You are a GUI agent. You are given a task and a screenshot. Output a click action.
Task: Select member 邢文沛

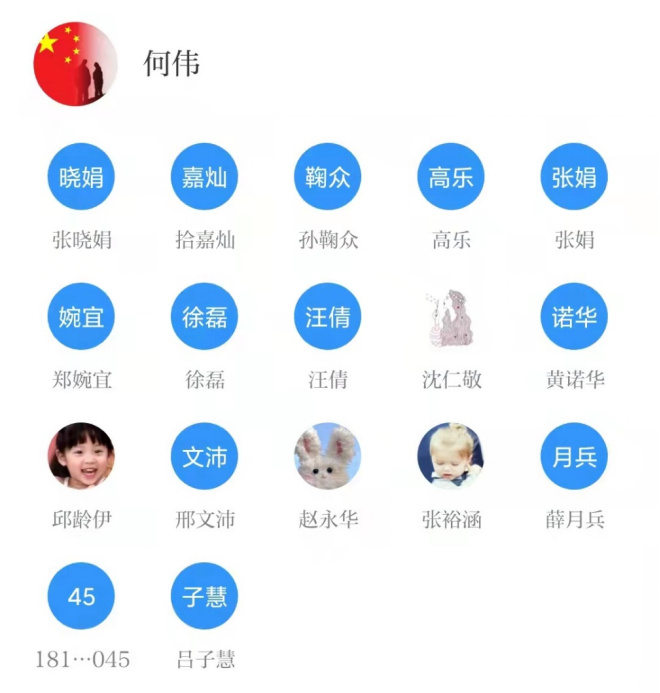(204, 456)
